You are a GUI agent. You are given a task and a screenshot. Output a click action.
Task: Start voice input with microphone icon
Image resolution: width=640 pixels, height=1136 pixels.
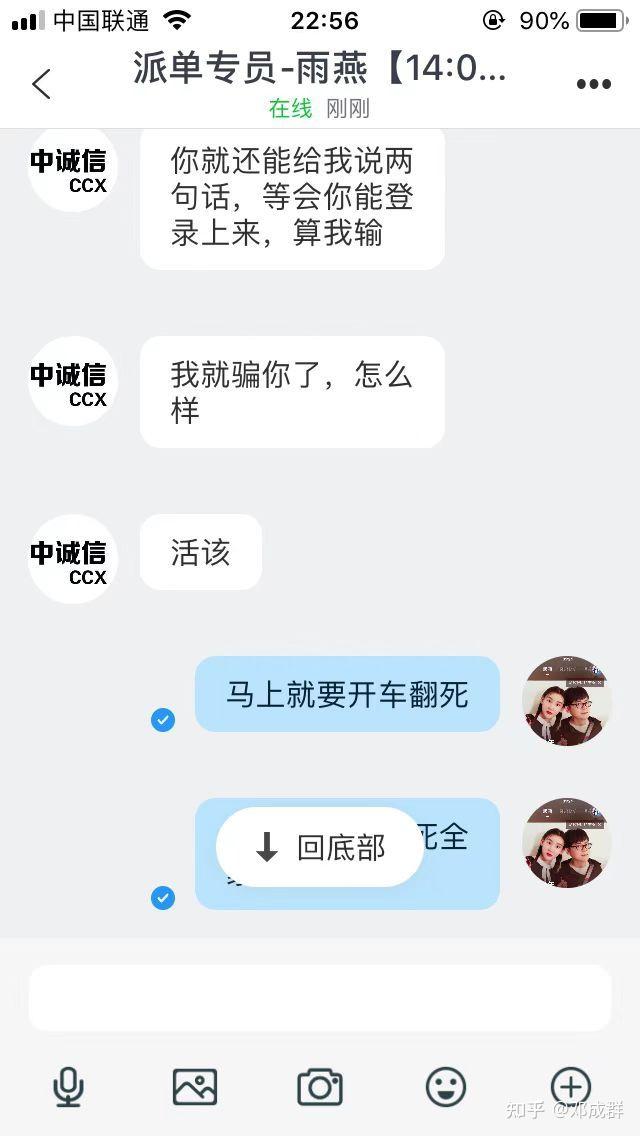tap(68, 1087)
